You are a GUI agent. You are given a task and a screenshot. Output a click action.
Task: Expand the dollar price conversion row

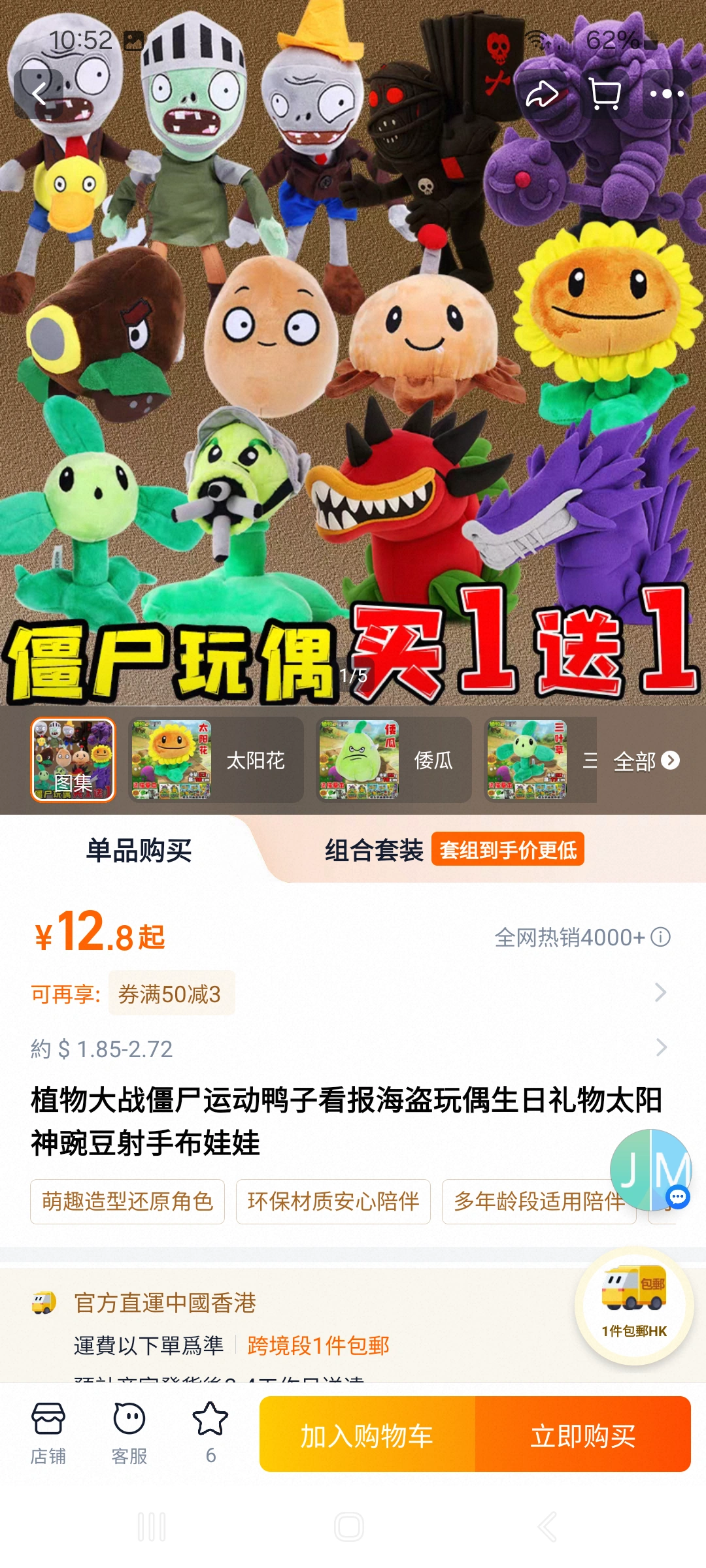[x=660, y=1048]
